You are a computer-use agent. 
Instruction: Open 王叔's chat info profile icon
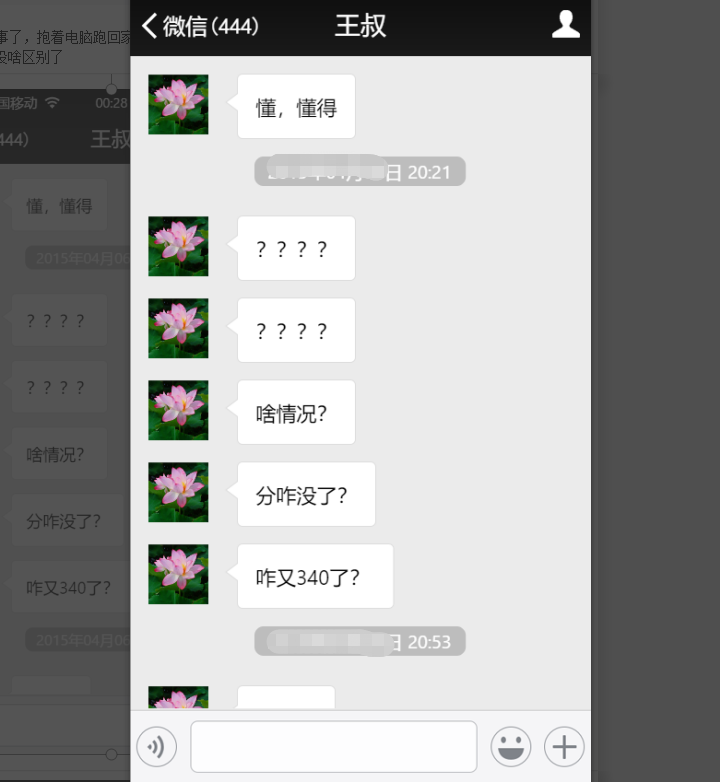(x=565, y=25)
